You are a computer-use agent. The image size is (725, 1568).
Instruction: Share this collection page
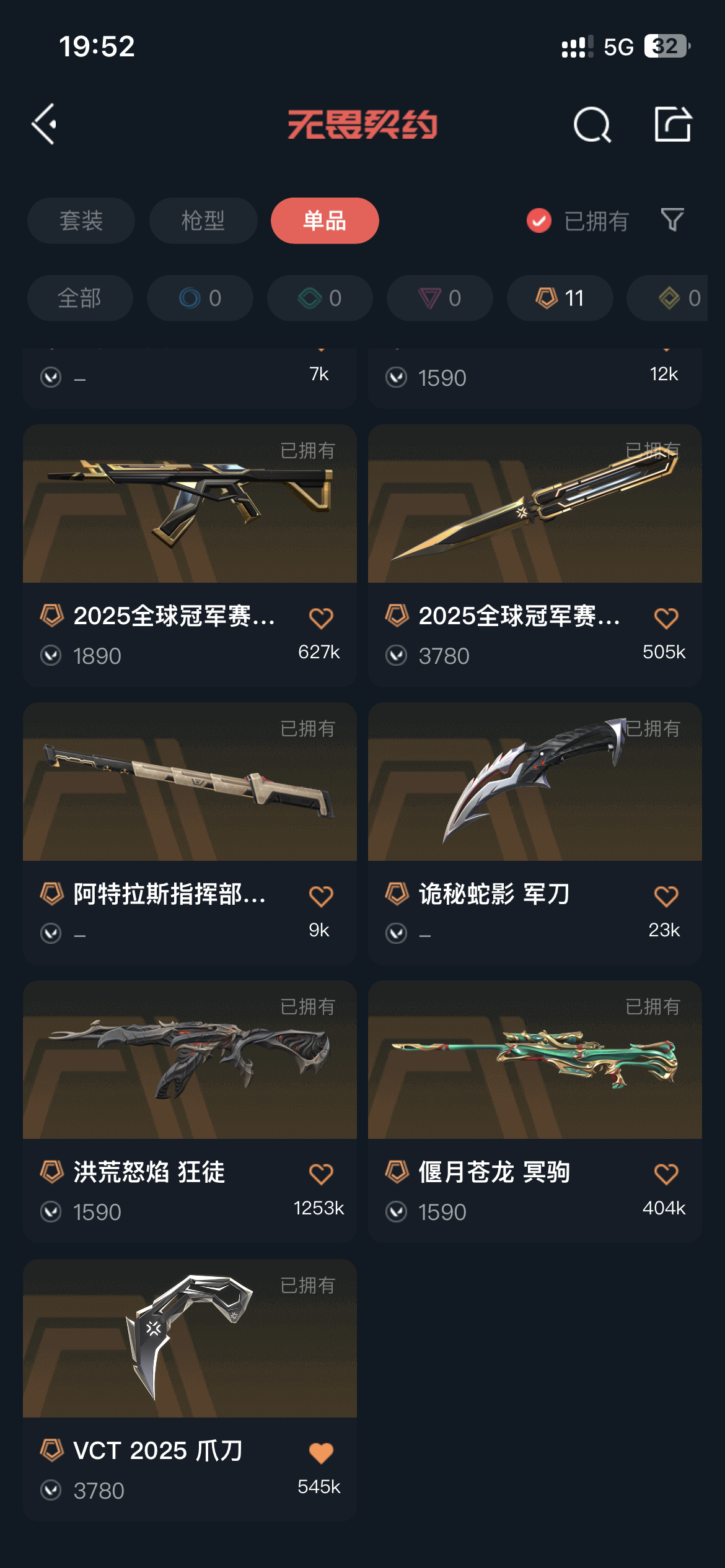(673, 124)
